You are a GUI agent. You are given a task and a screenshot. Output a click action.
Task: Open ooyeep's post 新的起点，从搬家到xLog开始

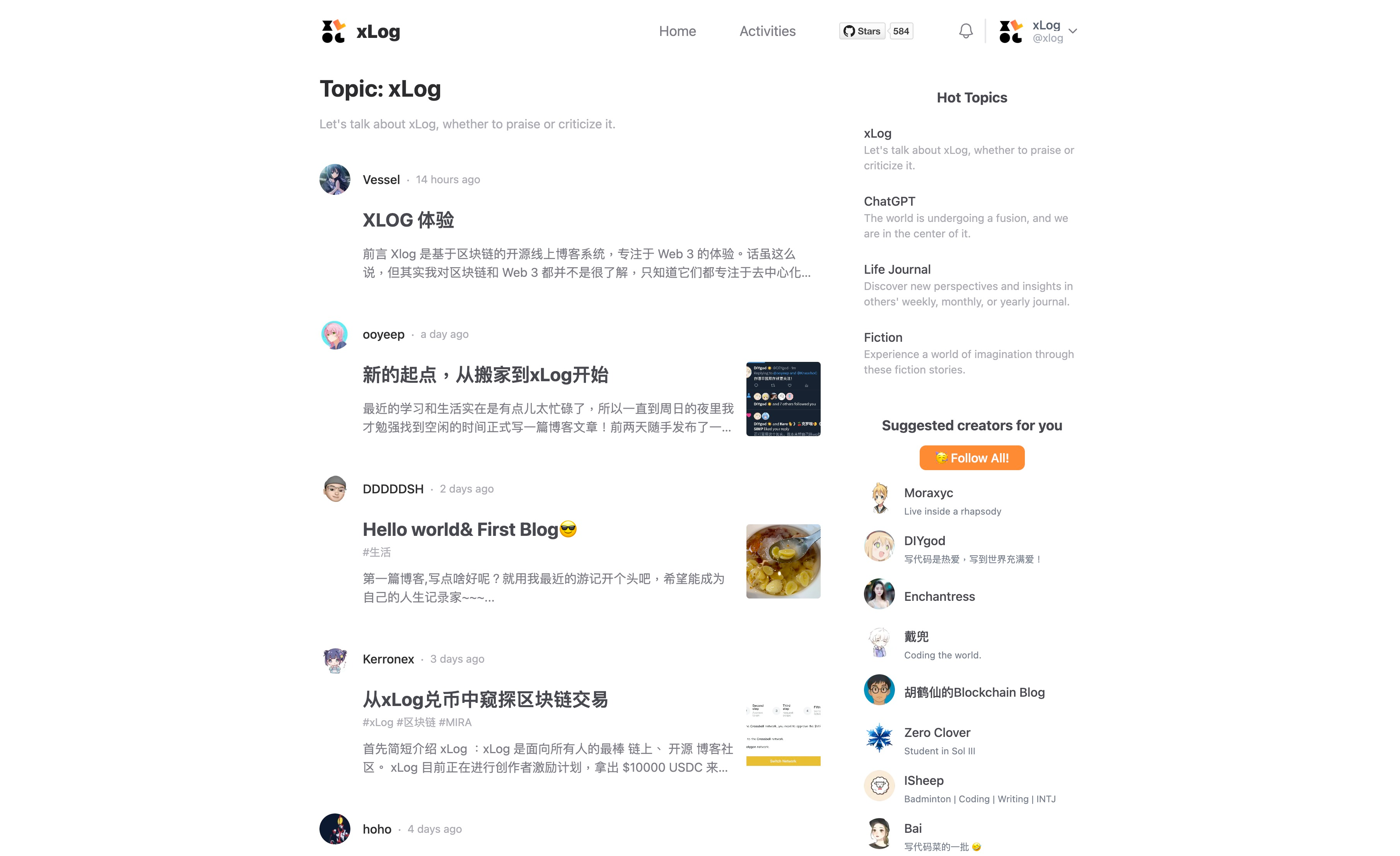point(485,375)
